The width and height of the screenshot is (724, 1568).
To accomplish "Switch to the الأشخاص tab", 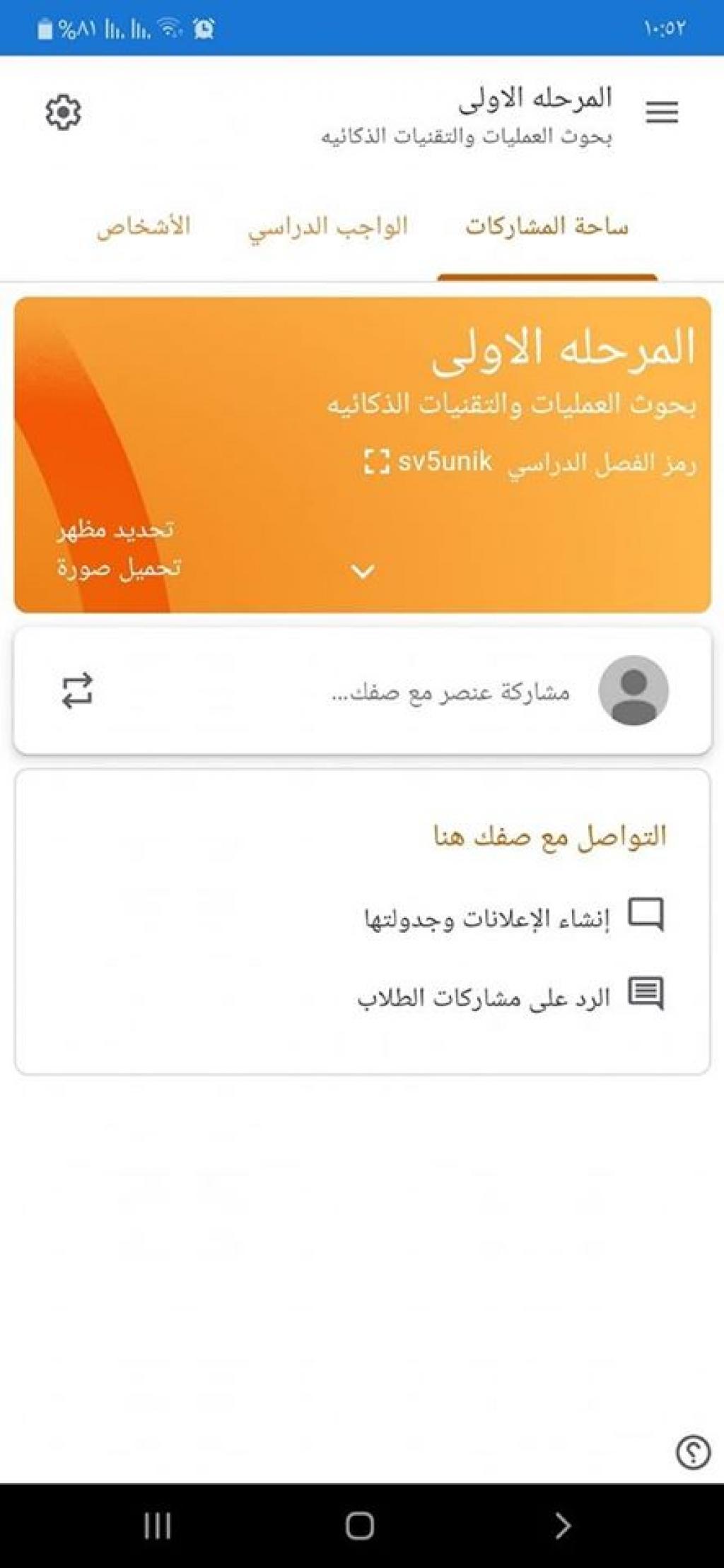I will (x=144, y=227).
